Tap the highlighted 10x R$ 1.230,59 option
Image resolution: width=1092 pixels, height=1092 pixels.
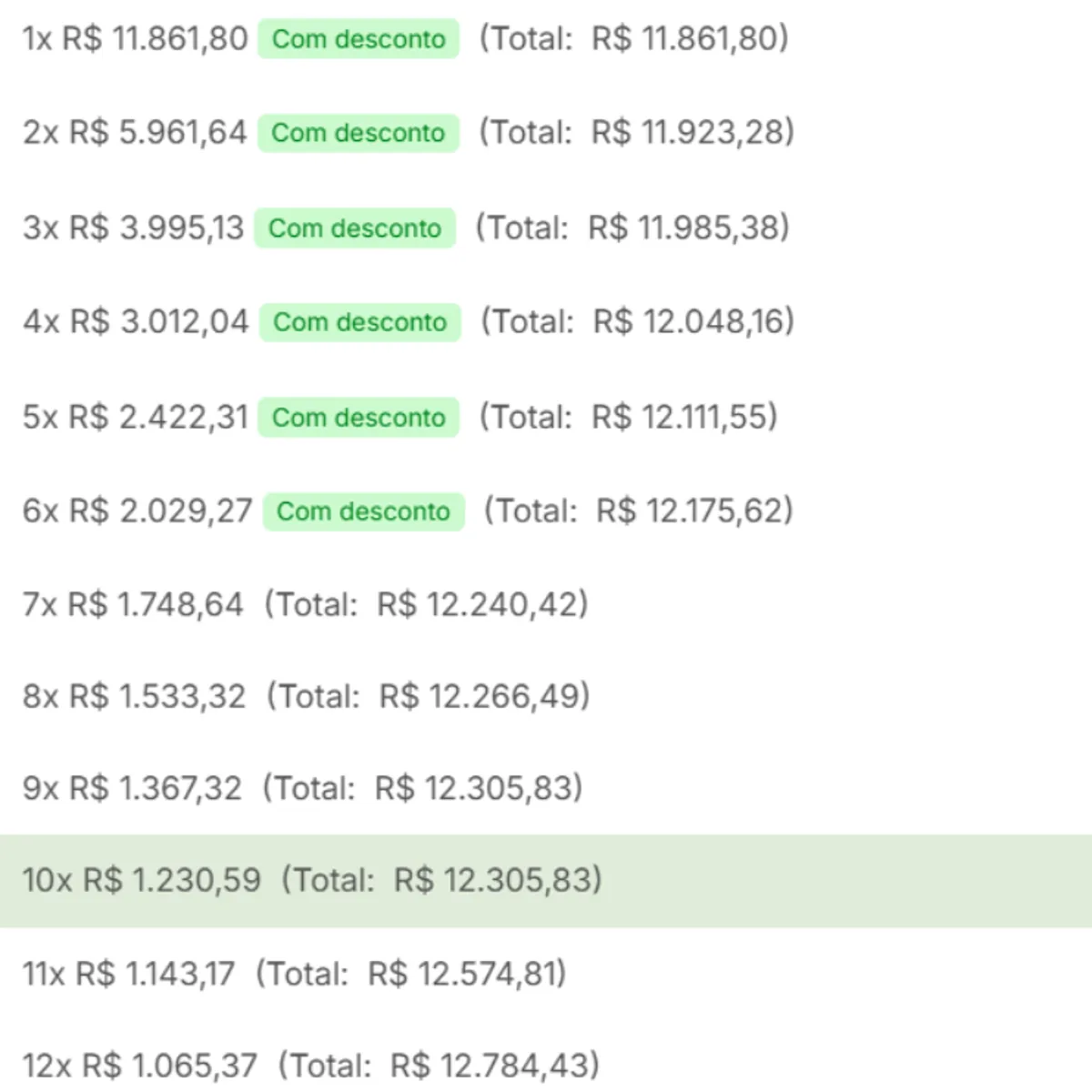click(141, 881)
